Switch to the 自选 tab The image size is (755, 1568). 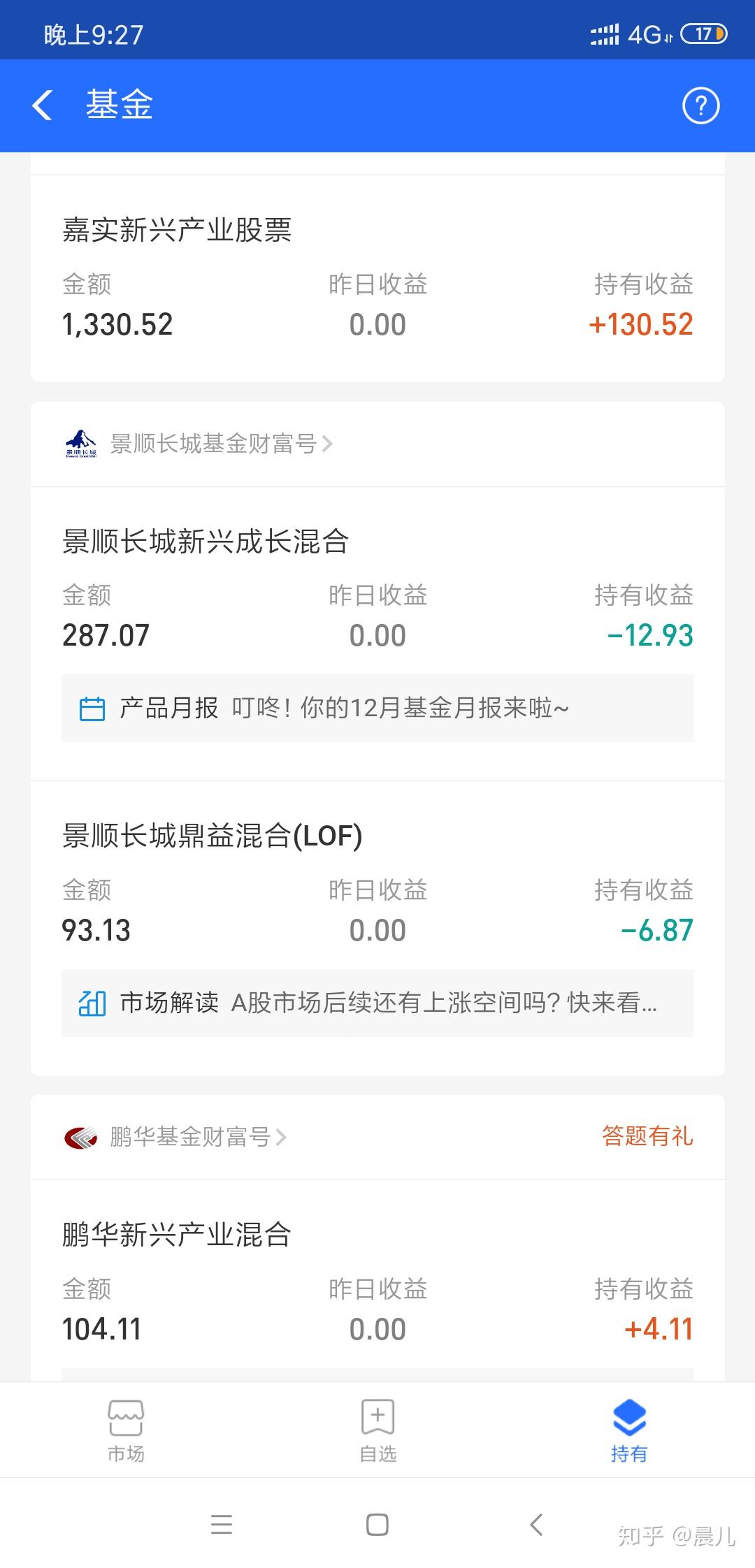pos(377,1430)
